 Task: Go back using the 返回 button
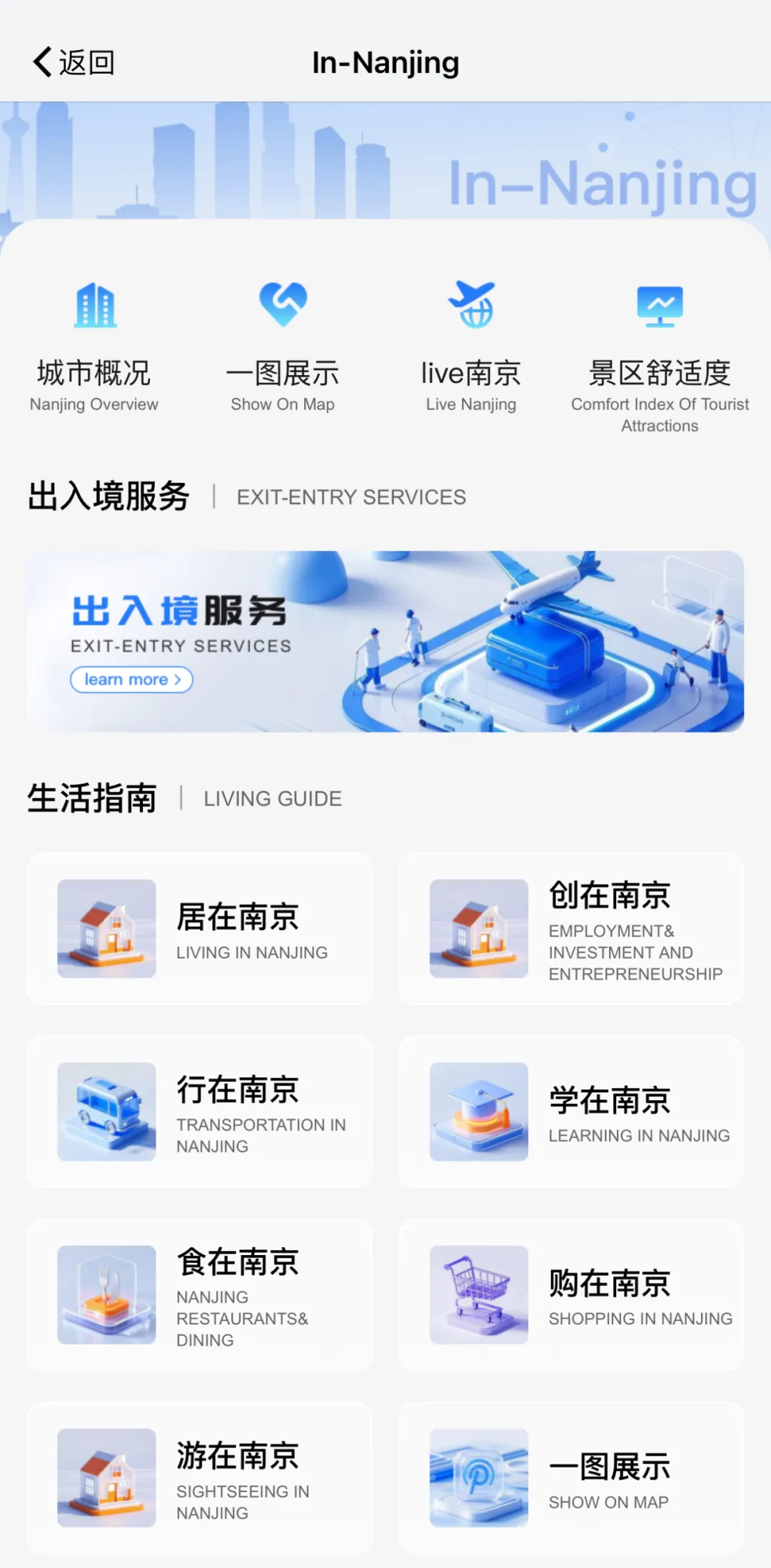tap(73, 63)
